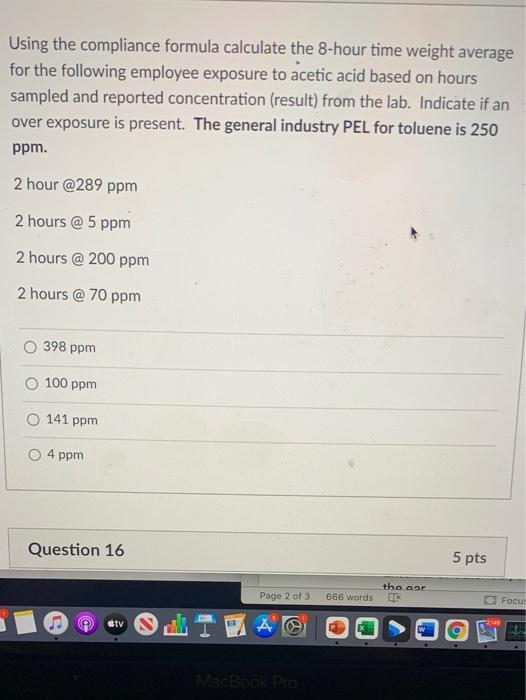Open the News app in the dock

coord(146,624)
